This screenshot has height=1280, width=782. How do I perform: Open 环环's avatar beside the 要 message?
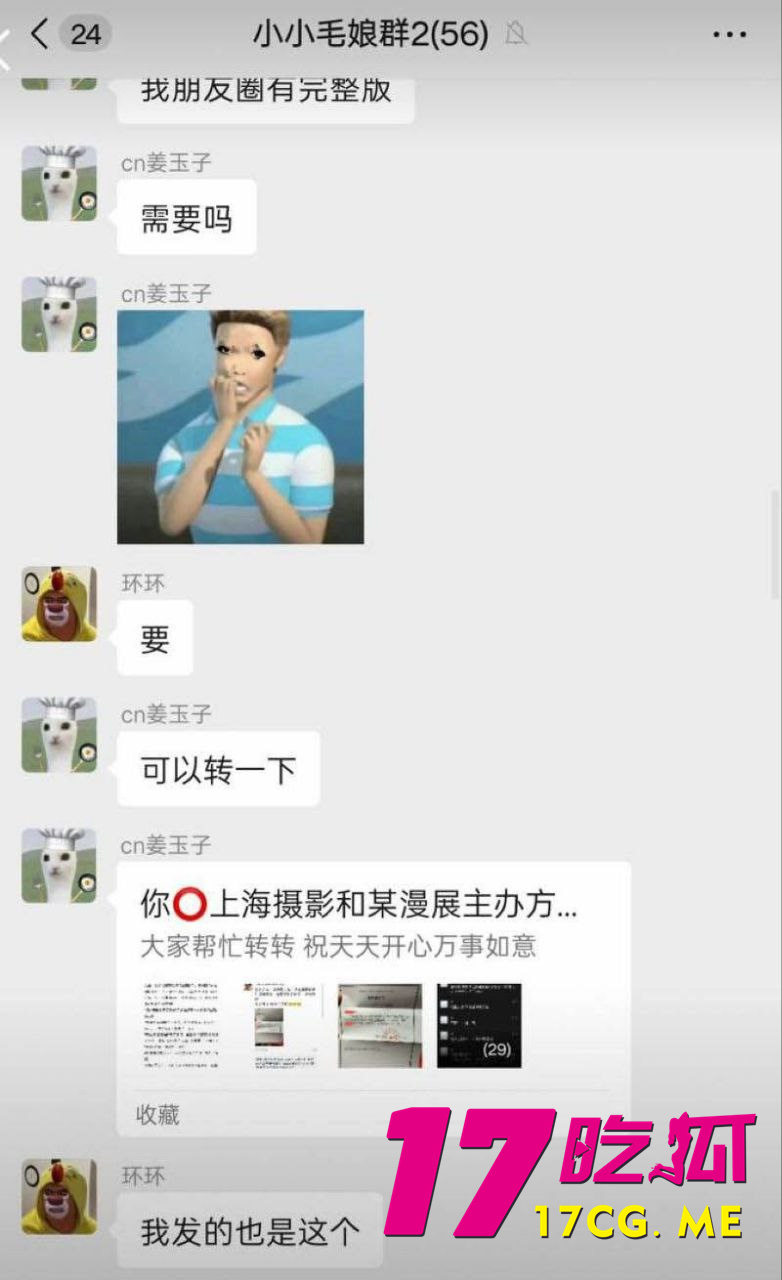[x=59, y=604]
